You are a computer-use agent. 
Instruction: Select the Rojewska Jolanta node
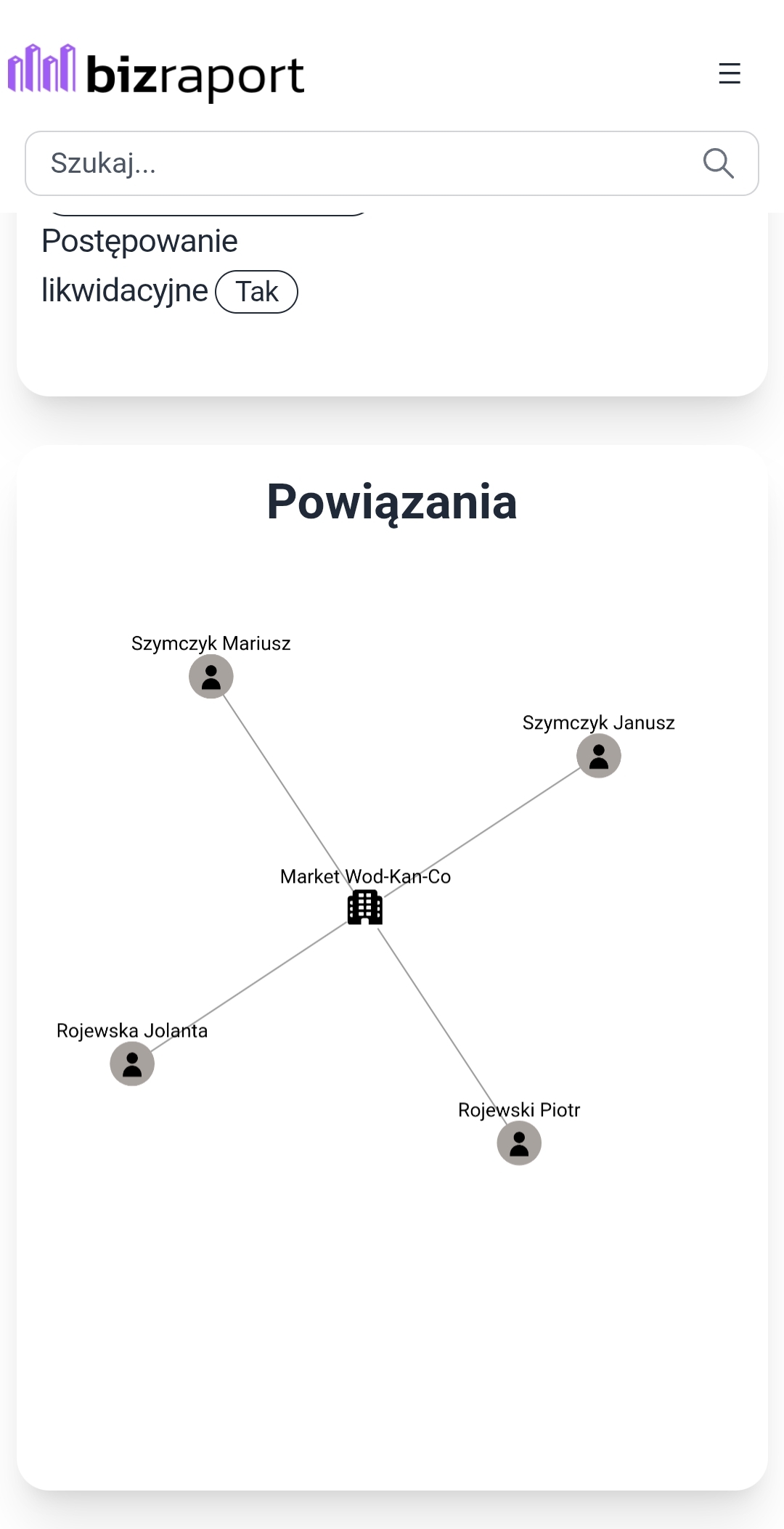[132, 1064]
